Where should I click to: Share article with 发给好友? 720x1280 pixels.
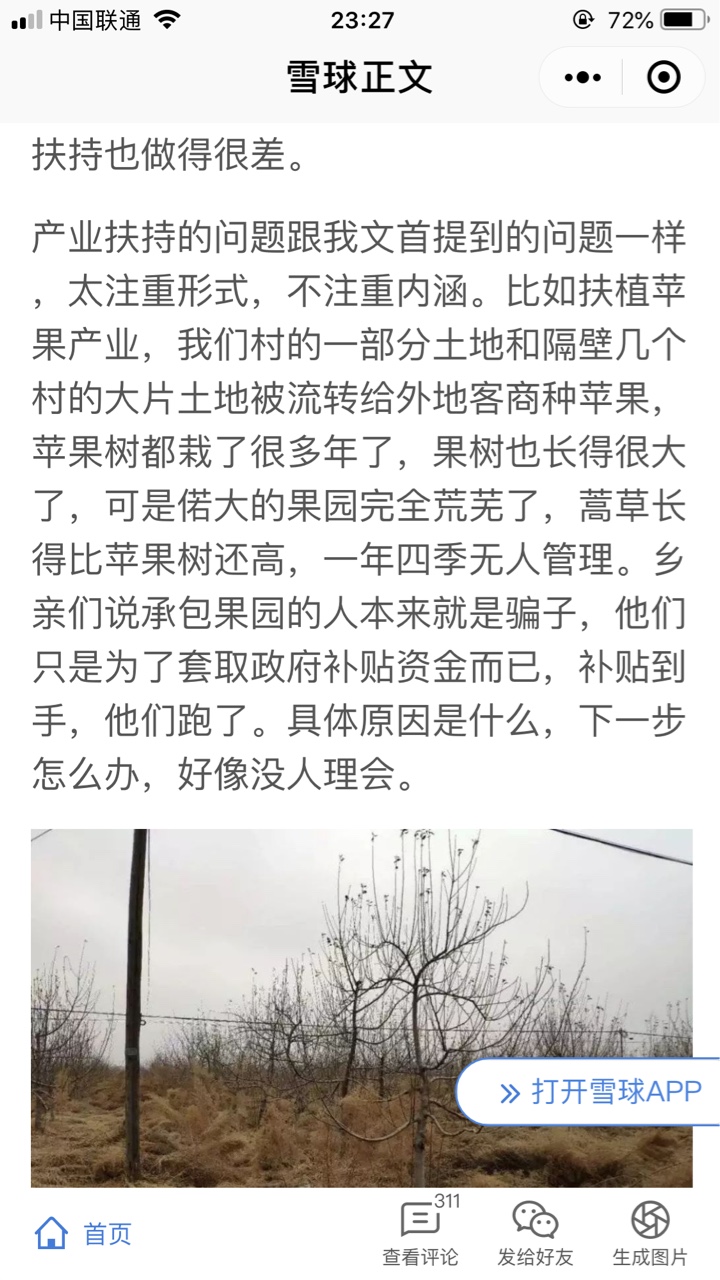click(x=536, y=1234)
